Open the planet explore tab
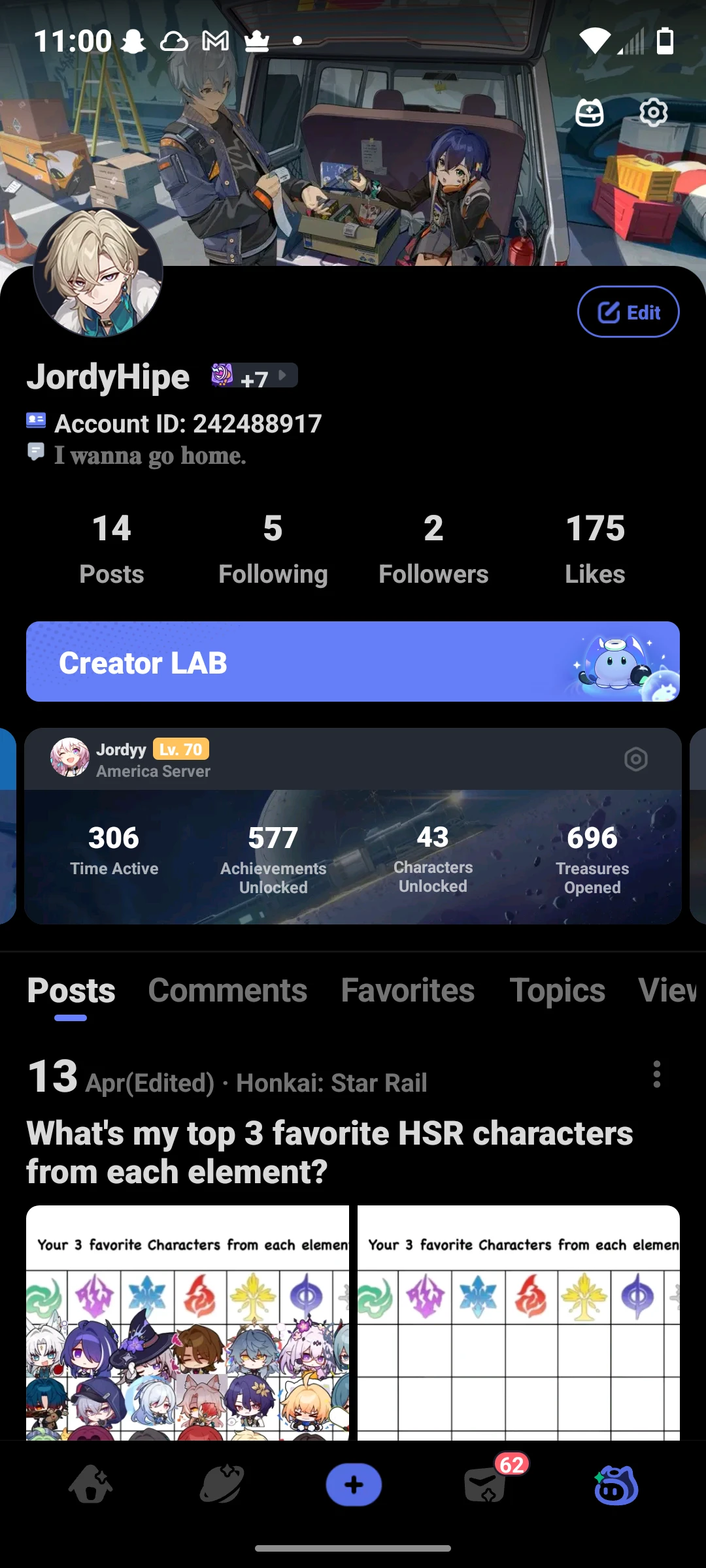This screenshot has height=1568, width=706. click(222, 1484)
